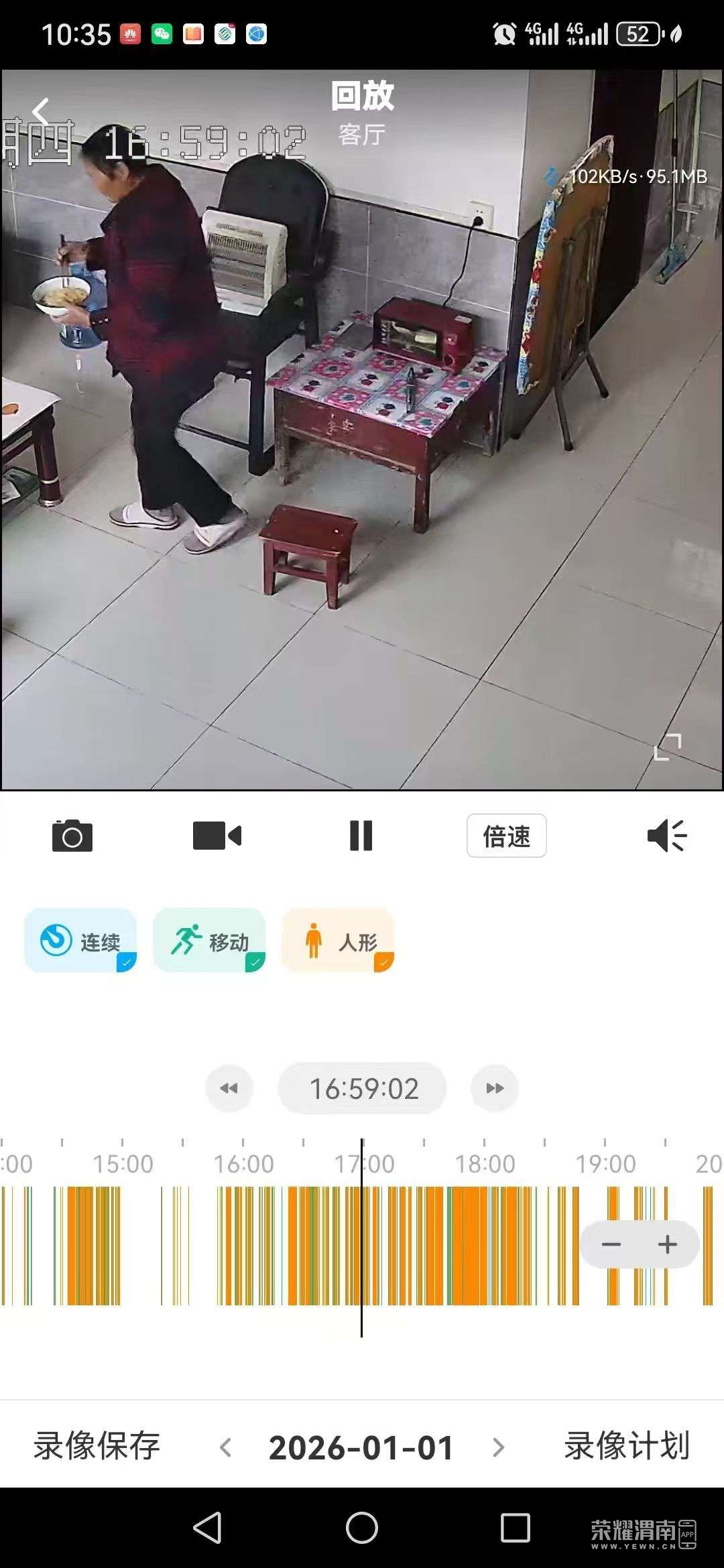Screen dimensions: 724x1568
Task: Open the 倍速 speed options
Action: 506,836
